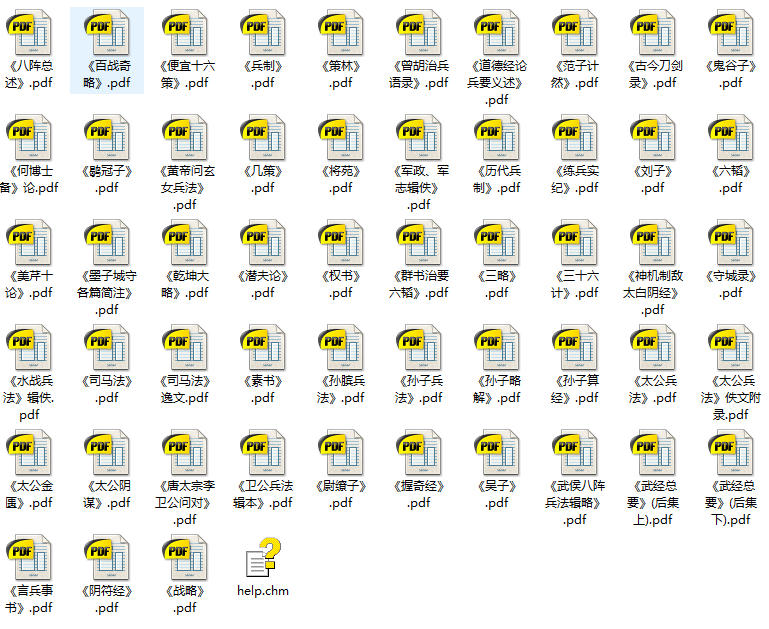769x629 pixels.
Task: Open 《孙膑兵法》.pdf file
Action: click(341, 350)
